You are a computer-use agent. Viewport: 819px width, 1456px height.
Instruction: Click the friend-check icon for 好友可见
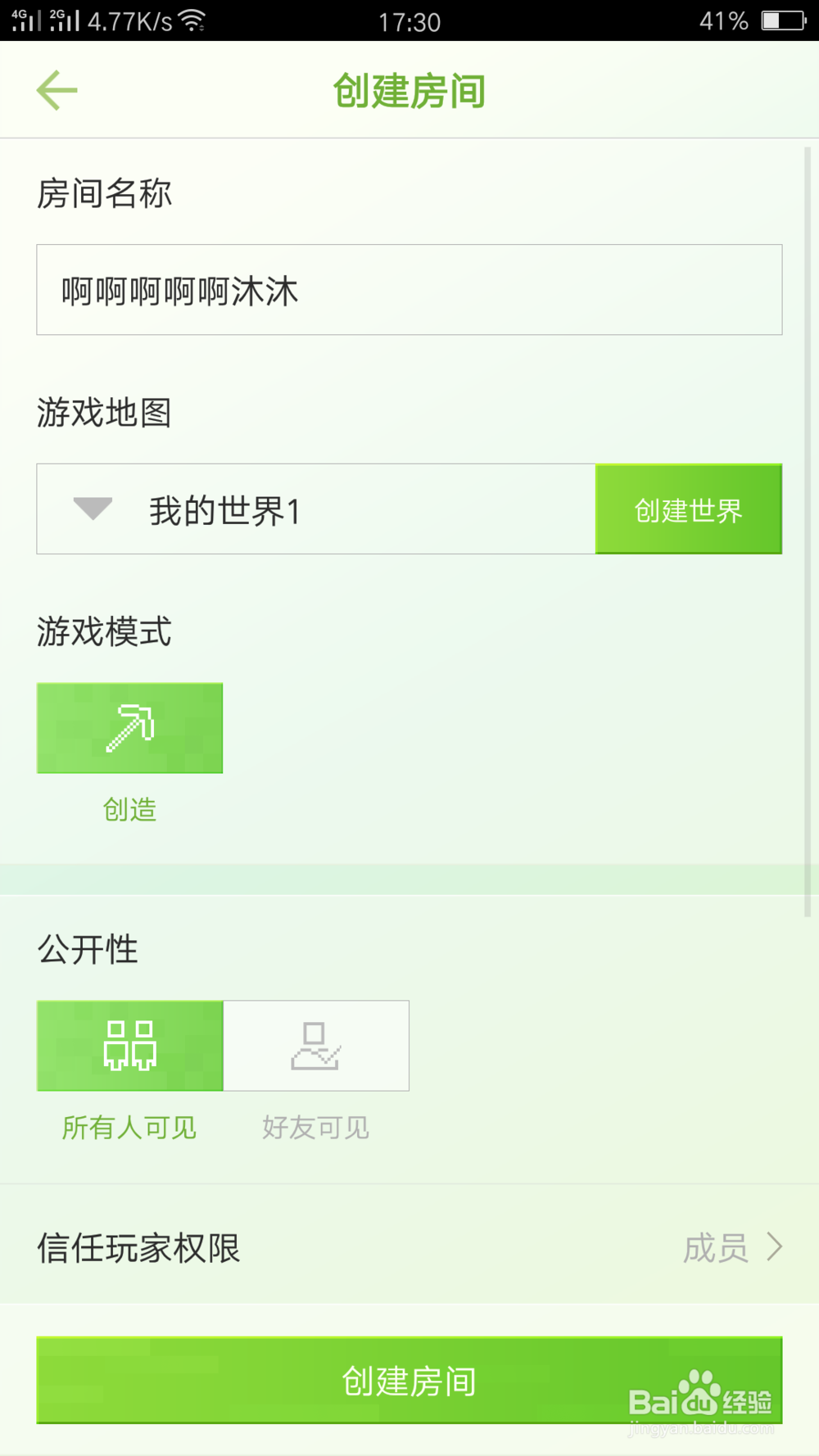317,1045
